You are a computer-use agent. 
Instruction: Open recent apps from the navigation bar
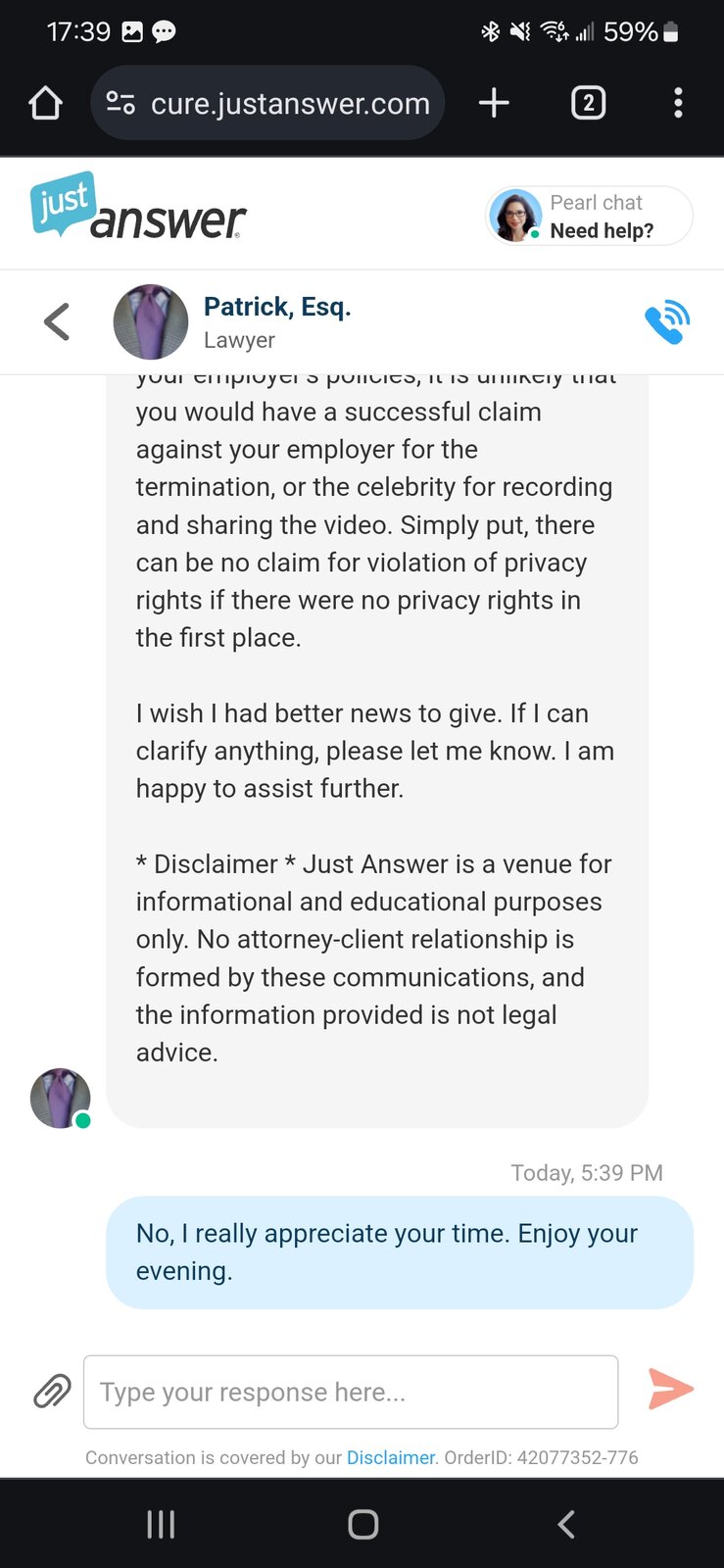[x=161, y=1524]
